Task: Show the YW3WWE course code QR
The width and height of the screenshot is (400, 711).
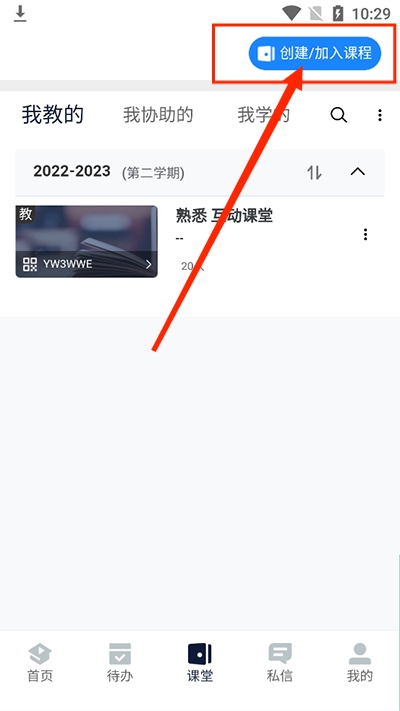Action: tap(87, 264)
